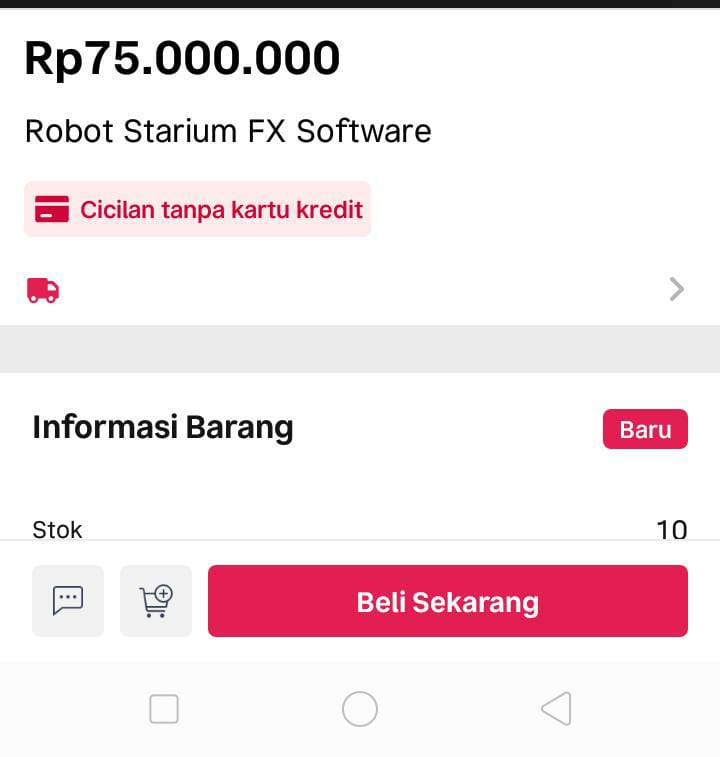Go to the home screen
720x757 pixels.
pos(360,709)
